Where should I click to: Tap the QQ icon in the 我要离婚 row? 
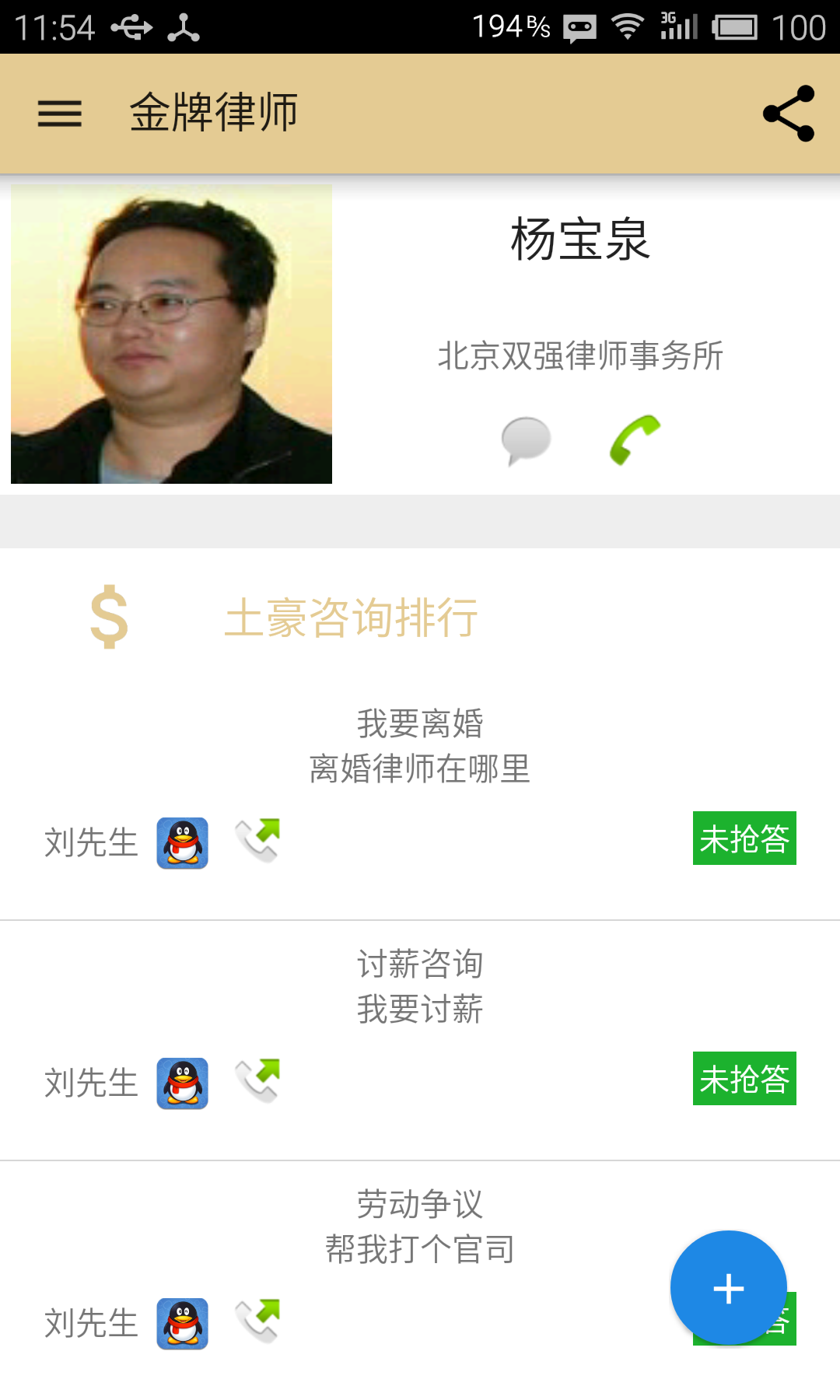click(x=183, y=843)
